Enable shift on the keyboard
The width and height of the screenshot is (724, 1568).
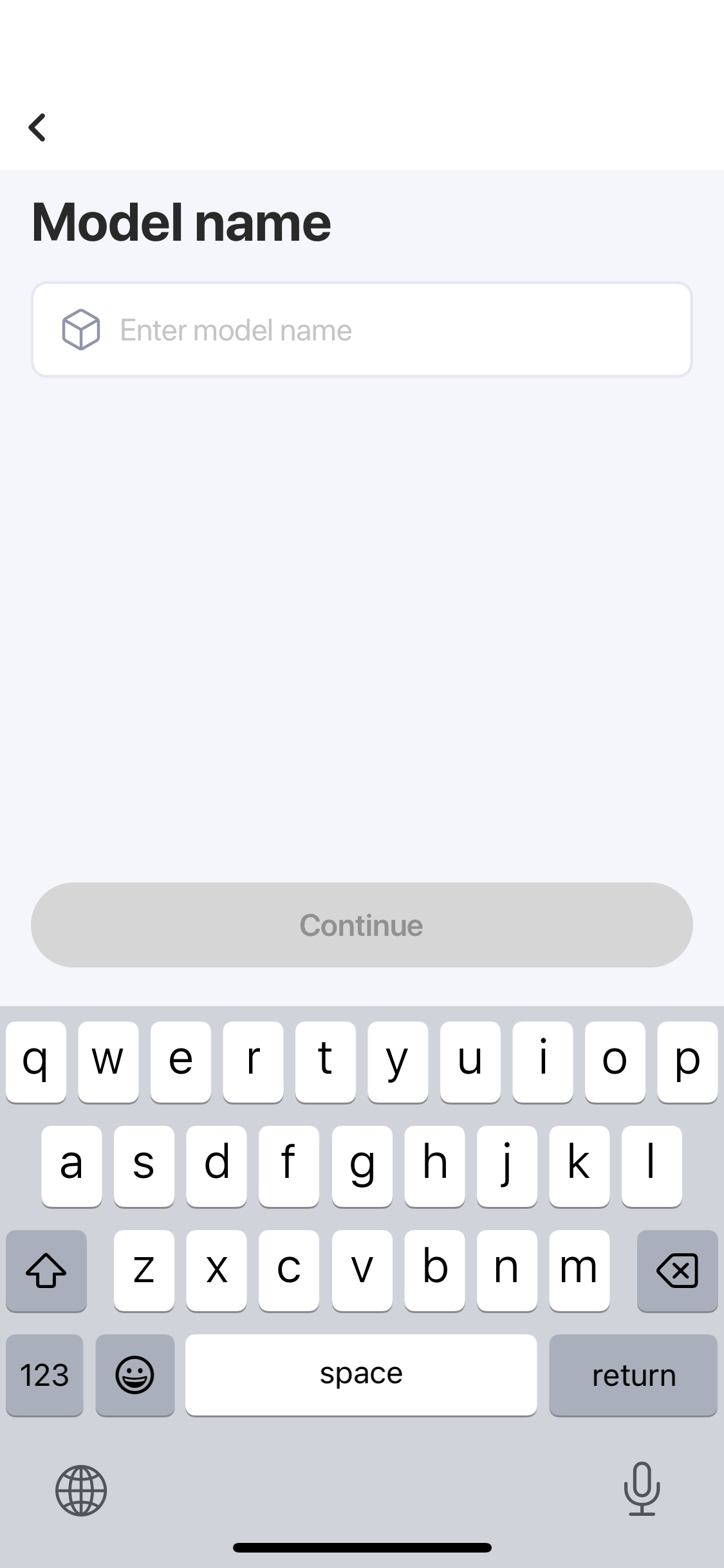click(46, 1270)
